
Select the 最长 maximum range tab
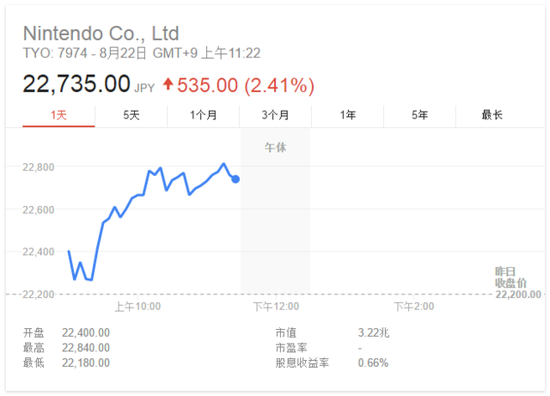[492, 115]
